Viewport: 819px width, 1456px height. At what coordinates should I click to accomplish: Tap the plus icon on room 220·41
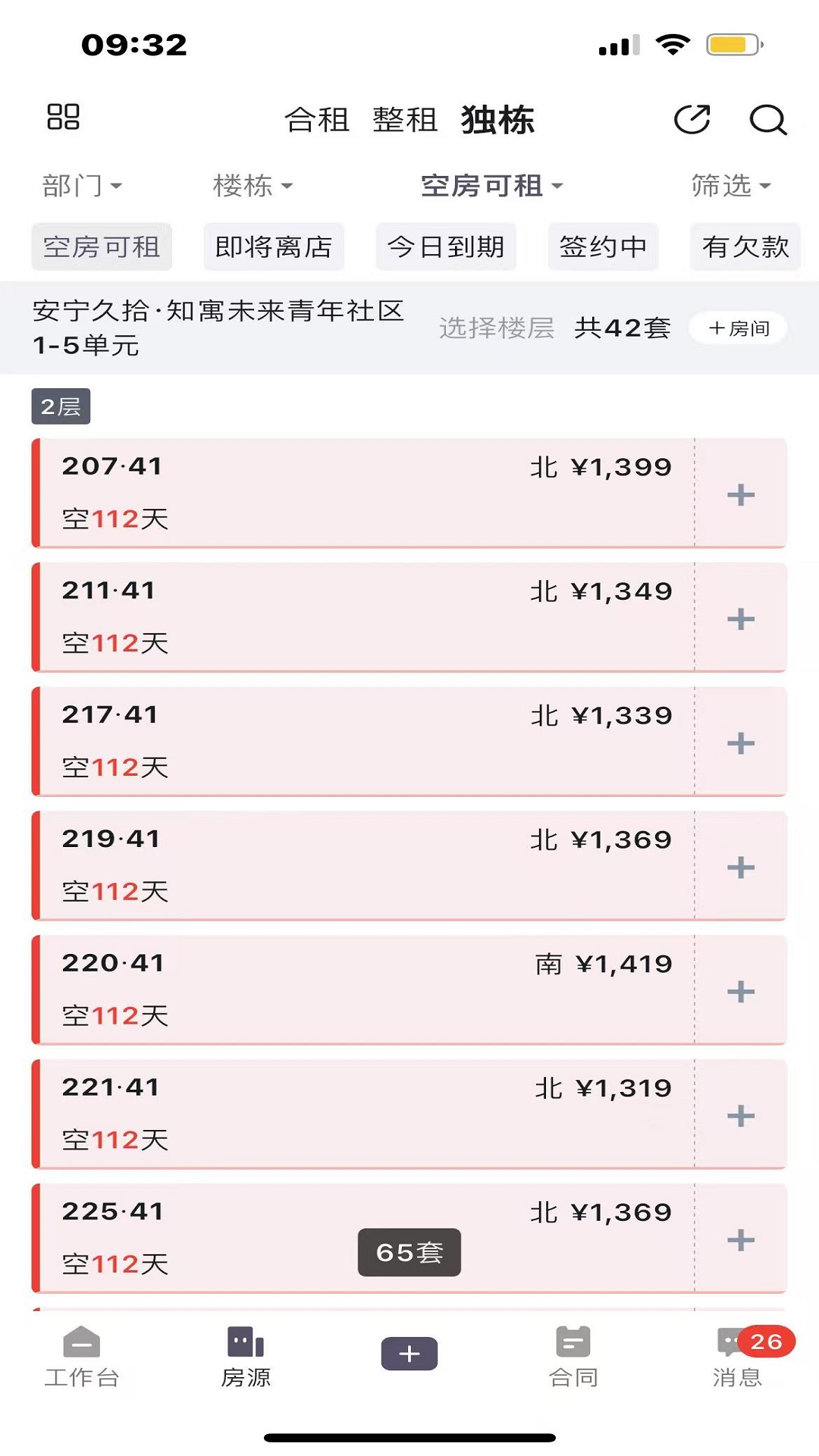pyautogui.click(x=741, y=990)
